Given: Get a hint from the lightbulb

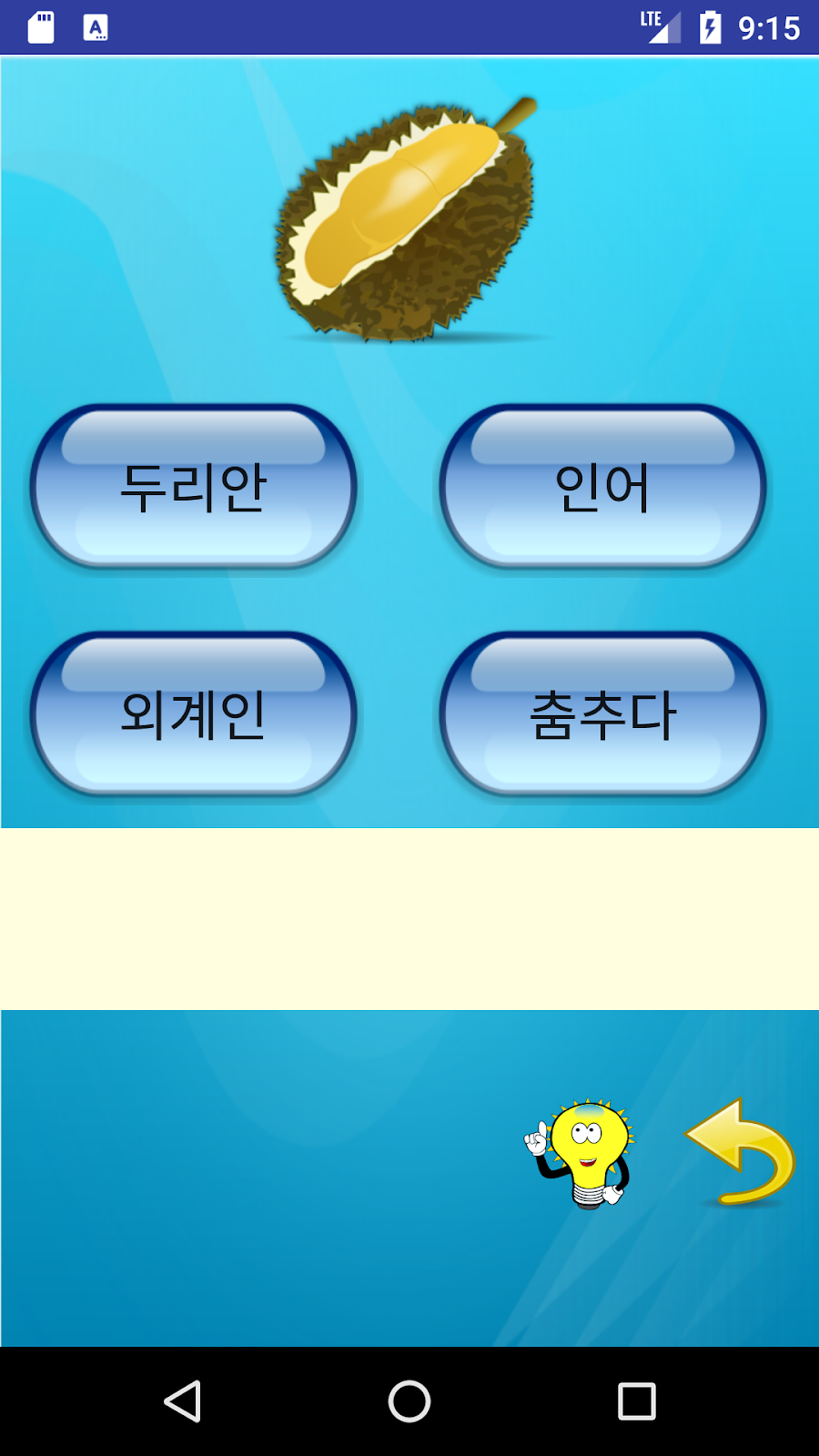Looking at the screenshot, I should (580, 1154).
